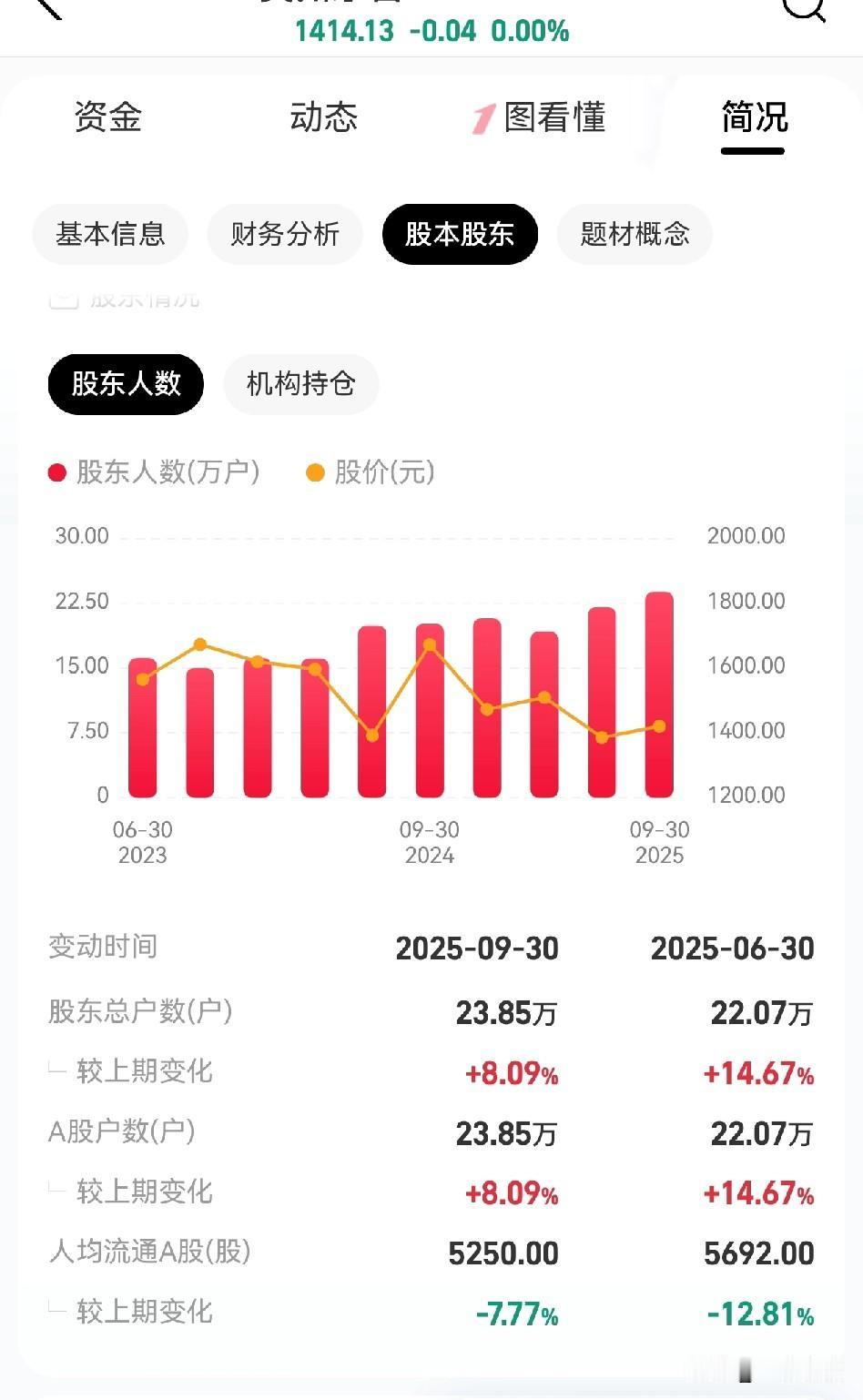Click the red 股东人数 legend dot
This screenshot has width=863, height=1400.
(56, 472)
